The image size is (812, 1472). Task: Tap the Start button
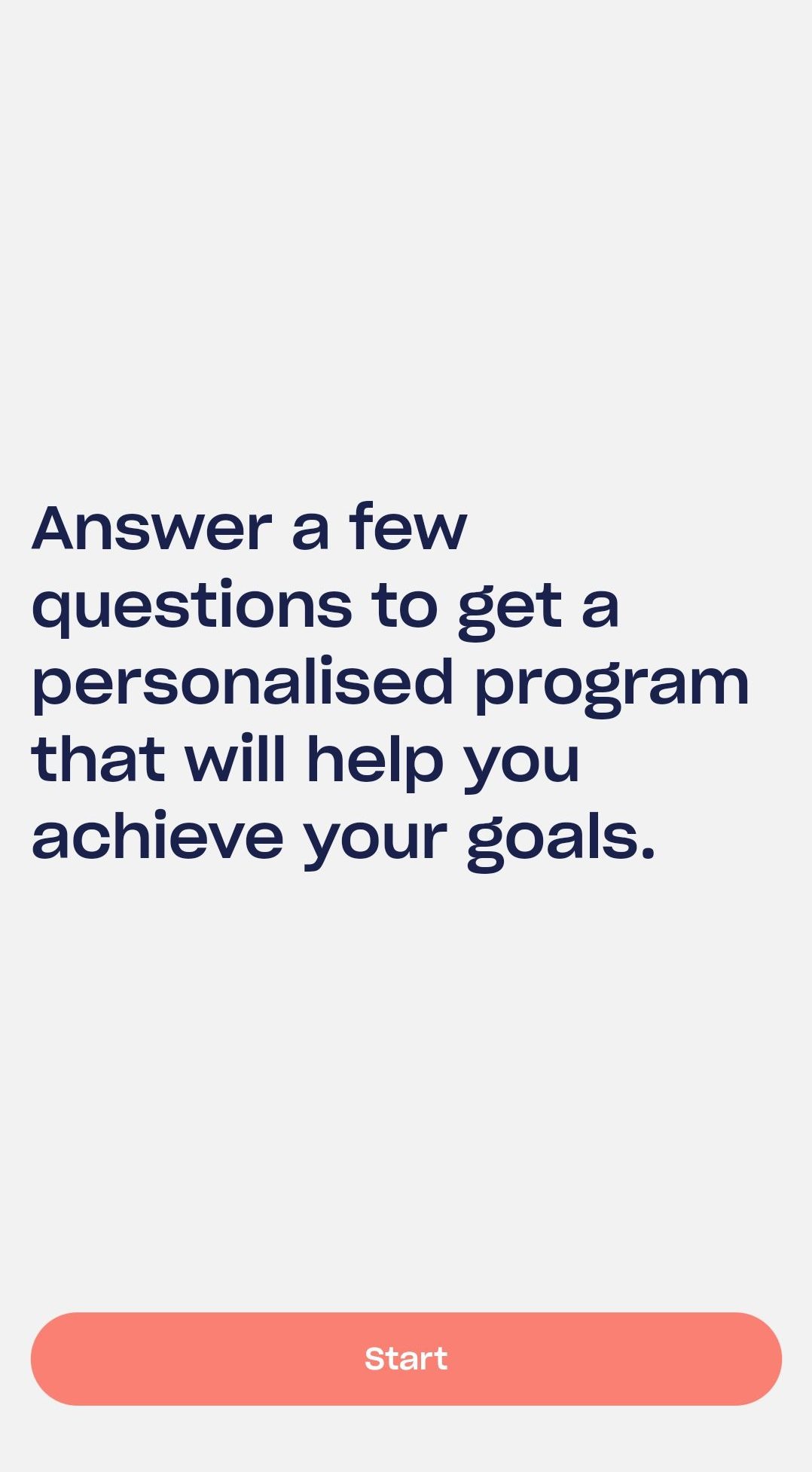click(406, 1358)
